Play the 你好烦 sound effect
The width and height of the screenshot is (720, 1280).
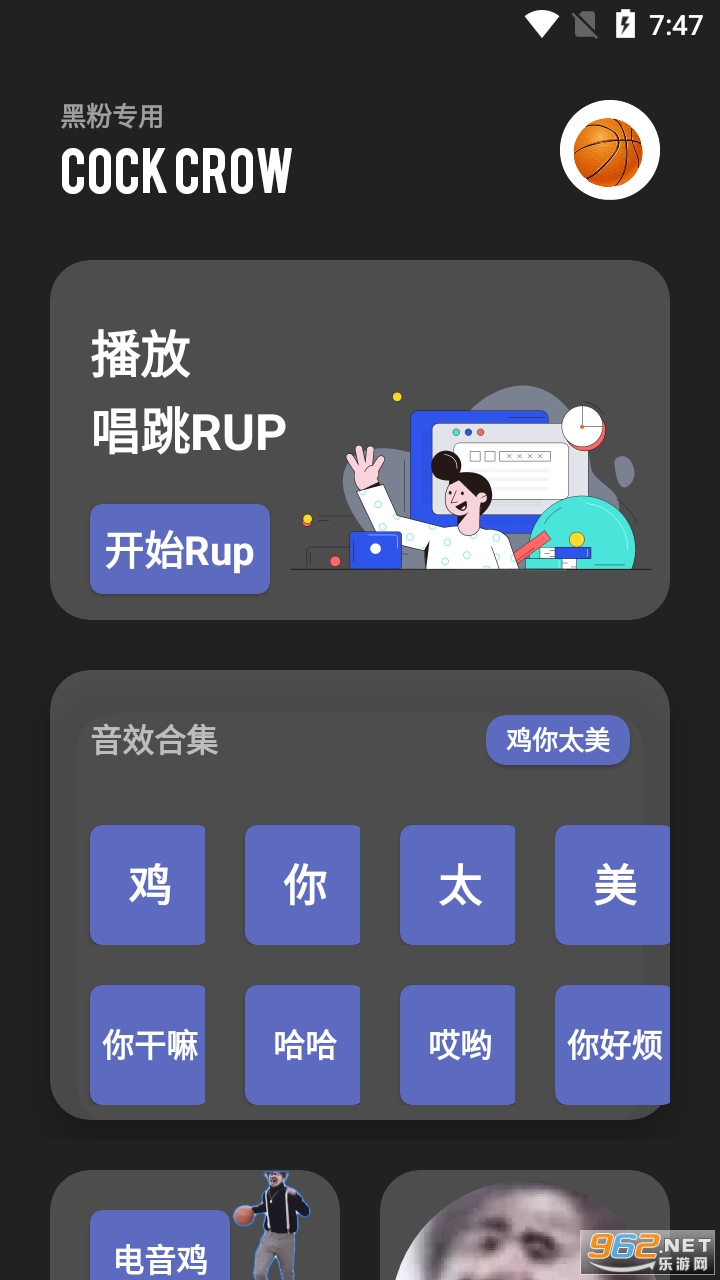[x=613, y=1045]
